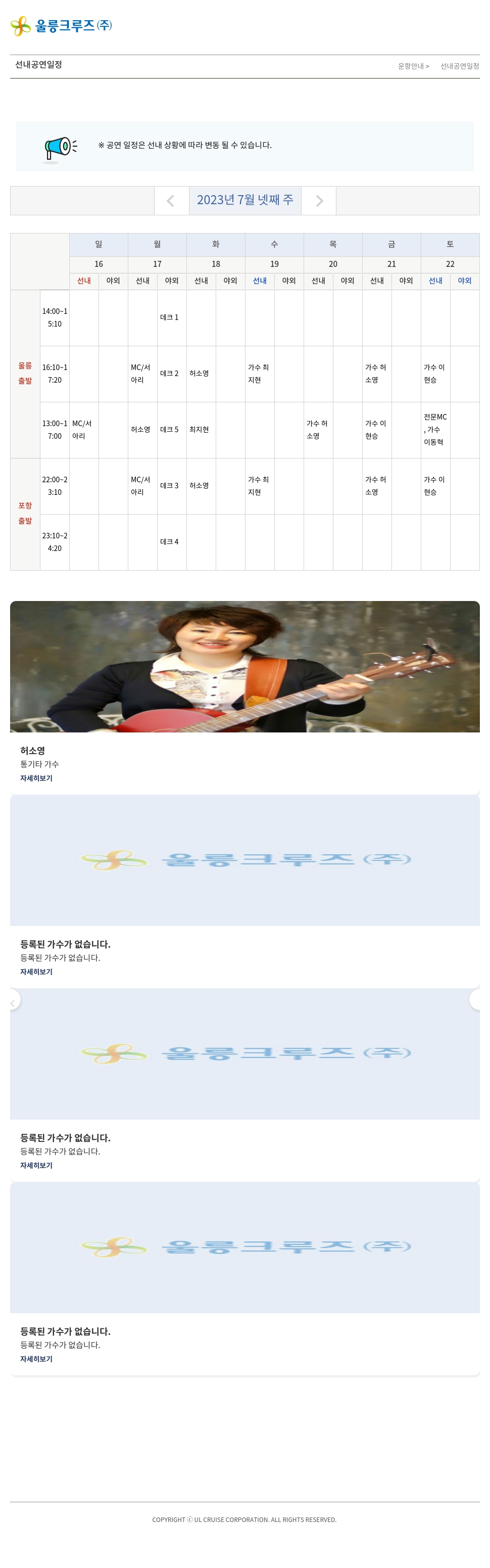This screenshot has height=1568, width=490.
Task: Go to the next week
Action: coord(319,201)
